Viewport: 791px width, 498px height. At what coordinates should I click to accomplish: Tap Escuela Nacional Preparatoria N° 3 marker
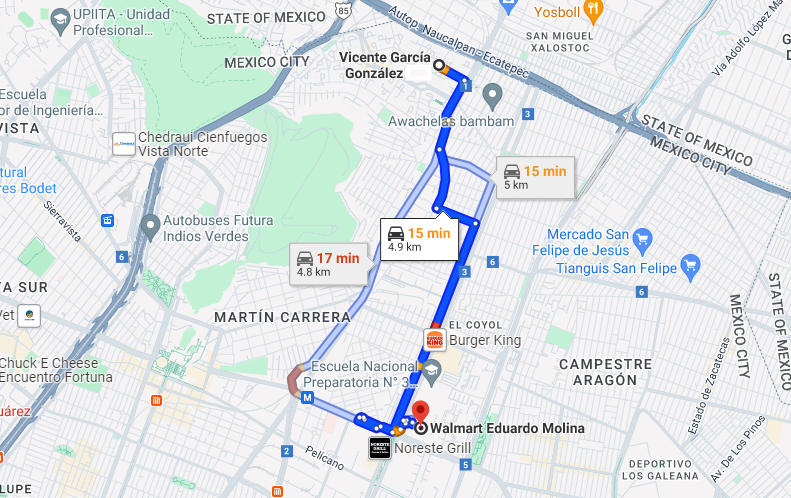(x=431, y=373)
